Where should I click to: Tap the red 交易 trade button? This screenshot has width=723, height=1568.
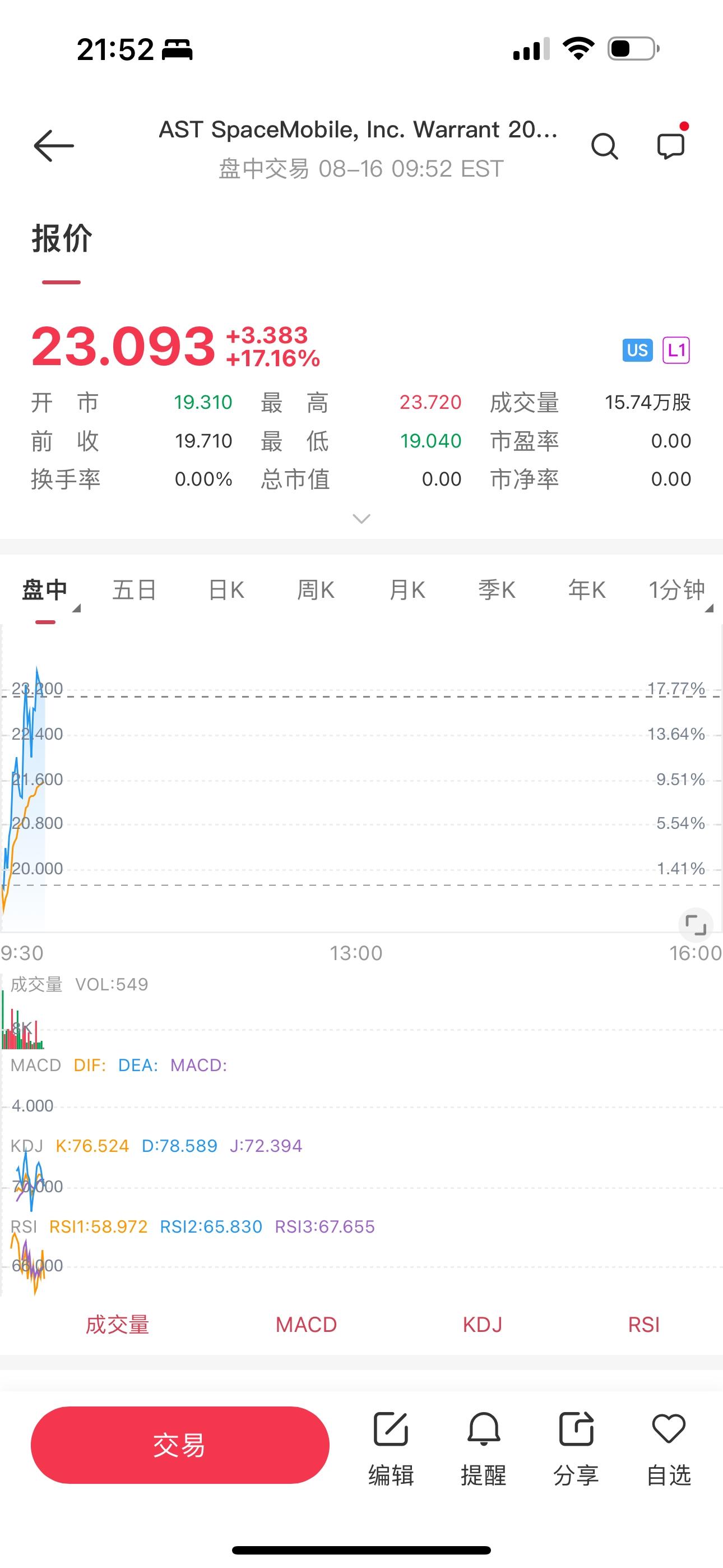pos(180,1445)
